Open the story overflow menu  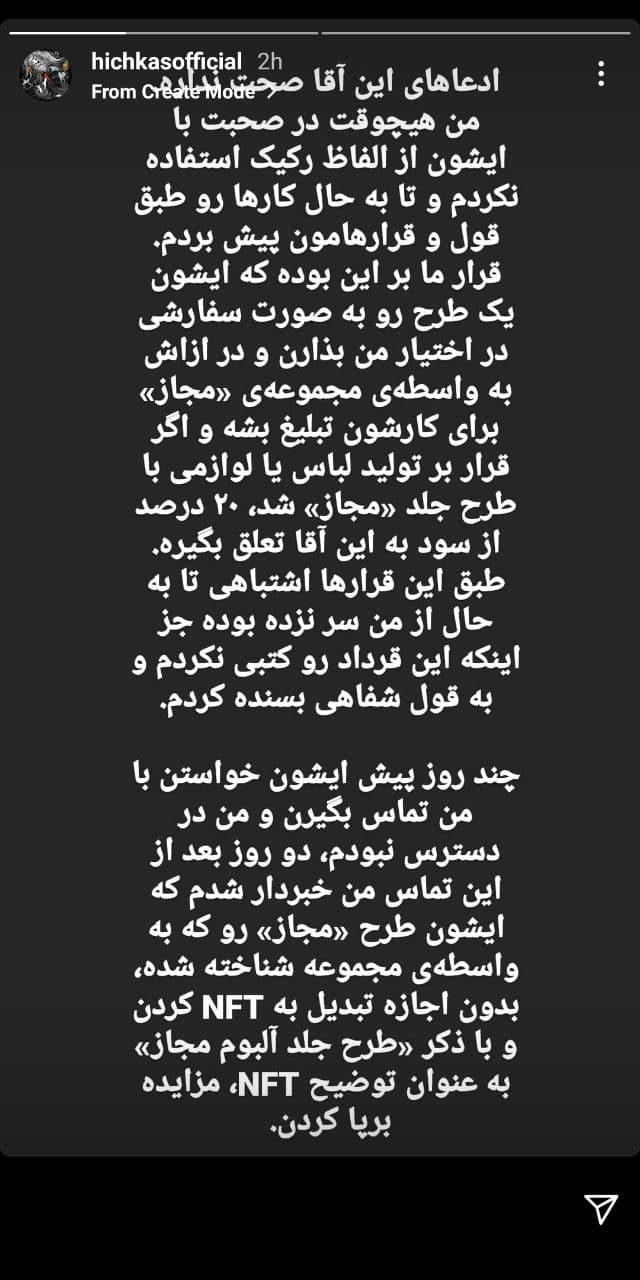[x=601, y=74]
